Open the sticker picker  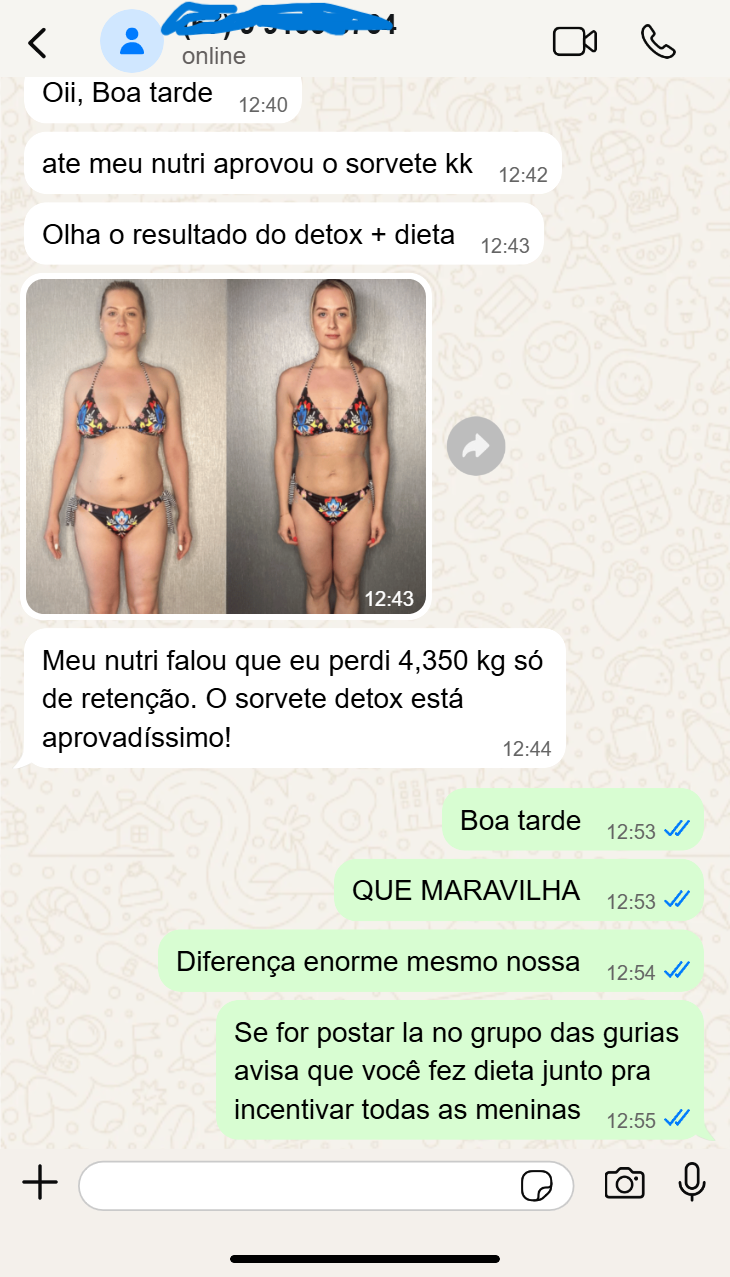point(537,1186)
